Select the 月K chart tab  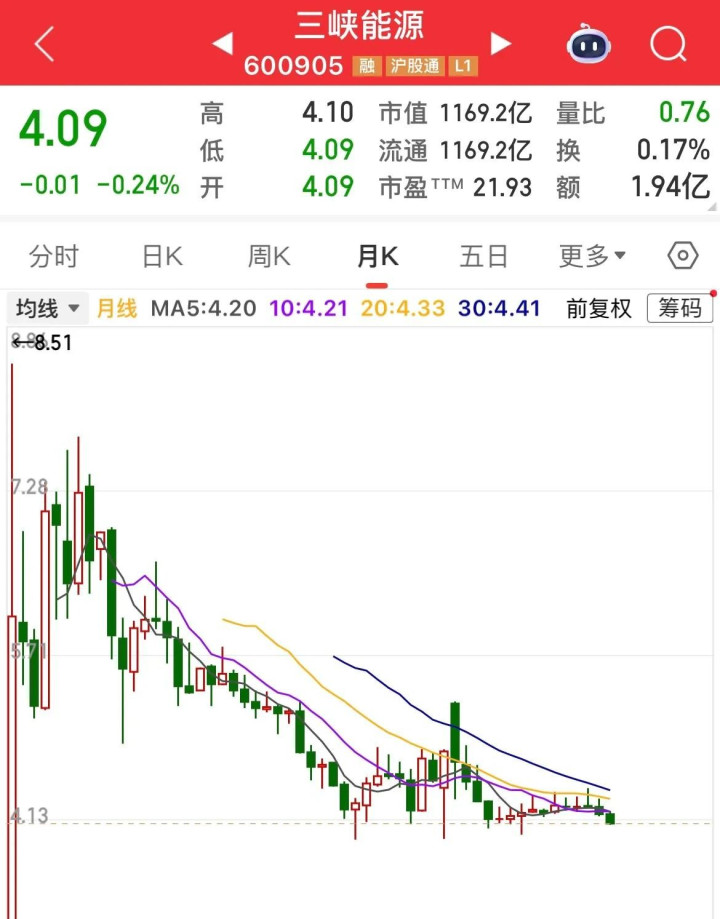pyautogui.click(x=377, y=256)
